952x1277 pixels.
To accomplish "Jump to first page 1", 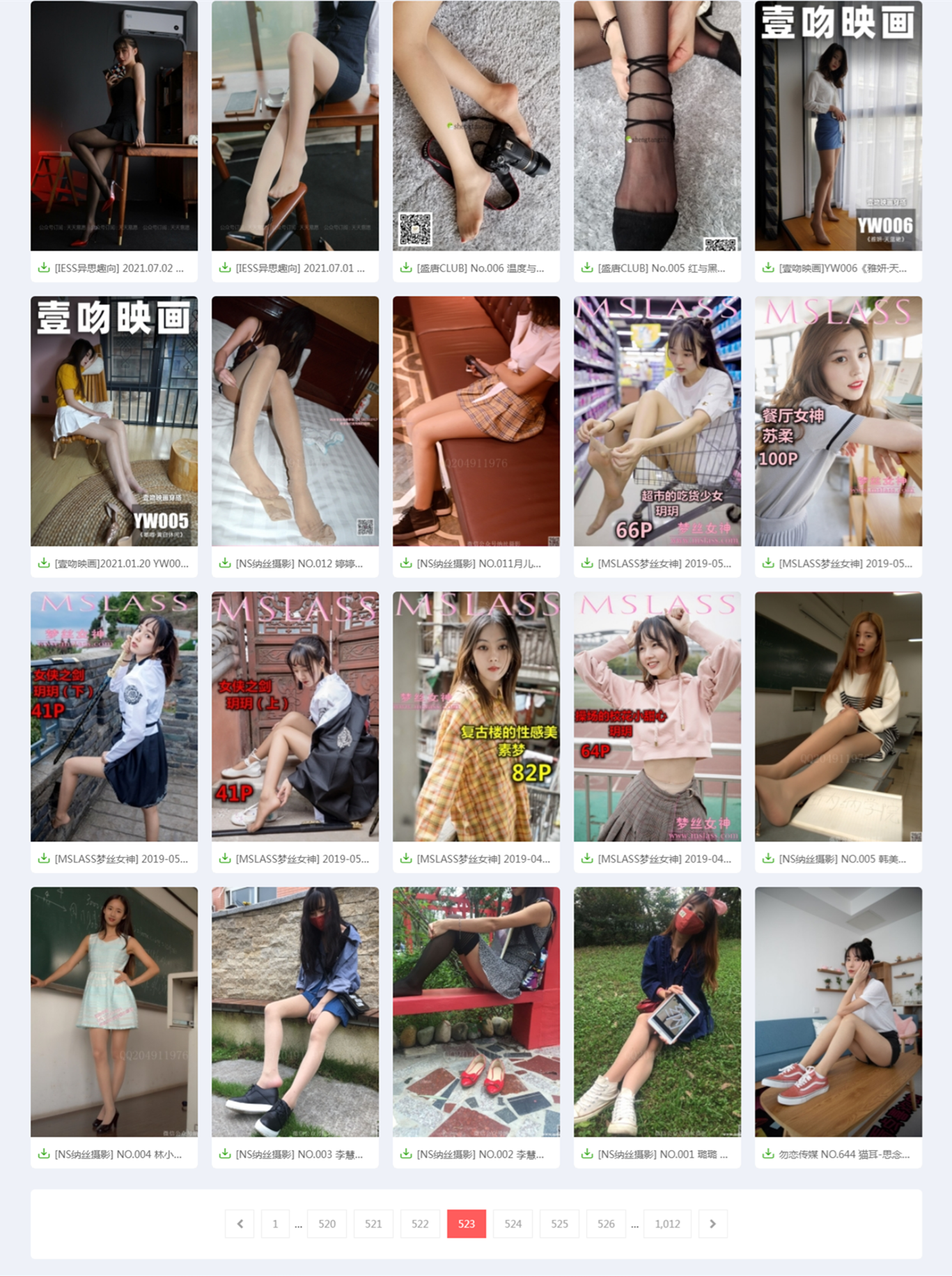I will pos(275,1224).
